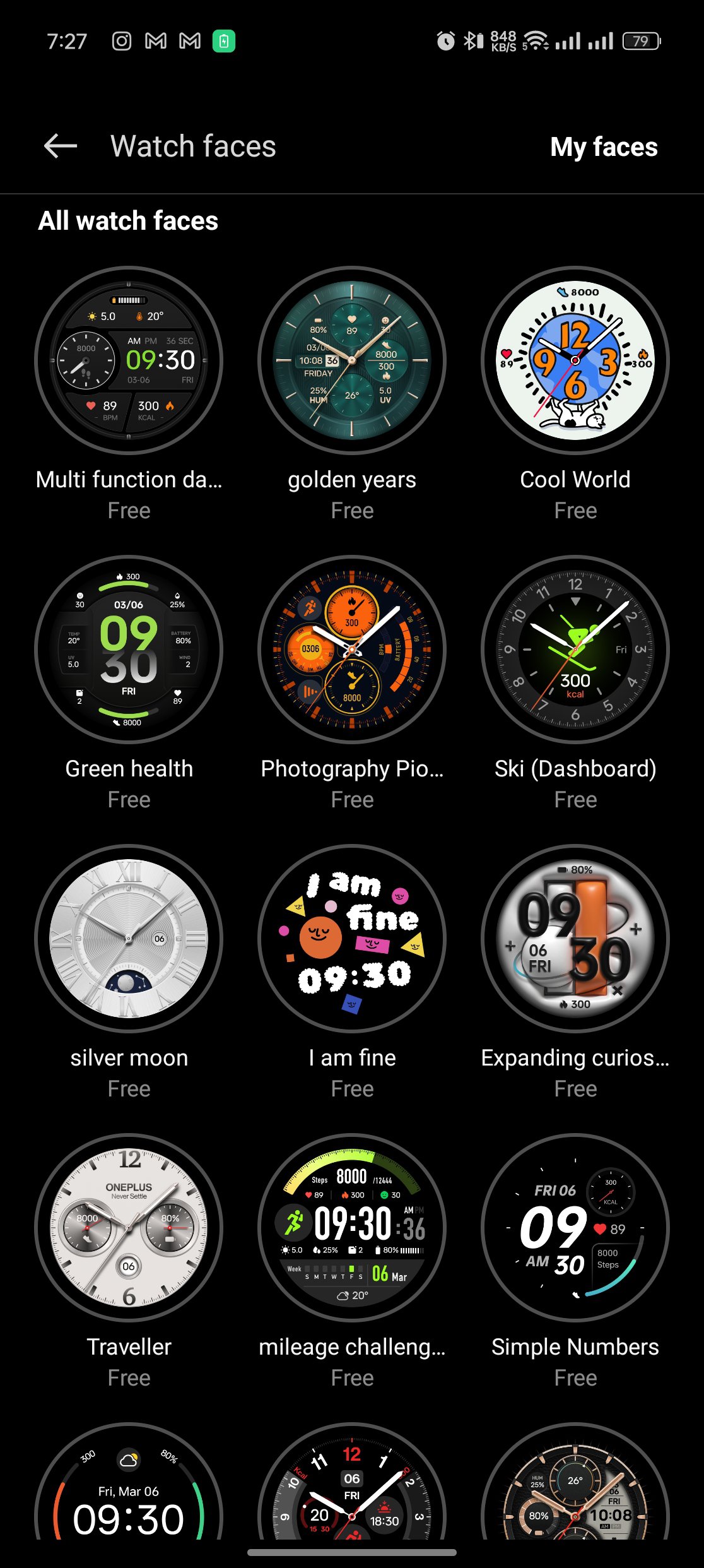This screenshot has height=1568, width=704.
Task: Open the mileage challenge watch face
Action: point(352,1228)
